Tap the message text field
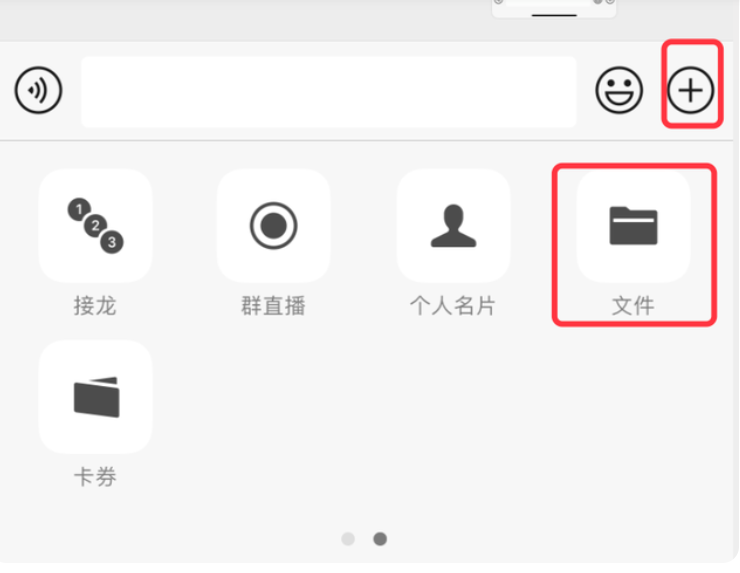 pyautogui.click(x=328, y=92)
